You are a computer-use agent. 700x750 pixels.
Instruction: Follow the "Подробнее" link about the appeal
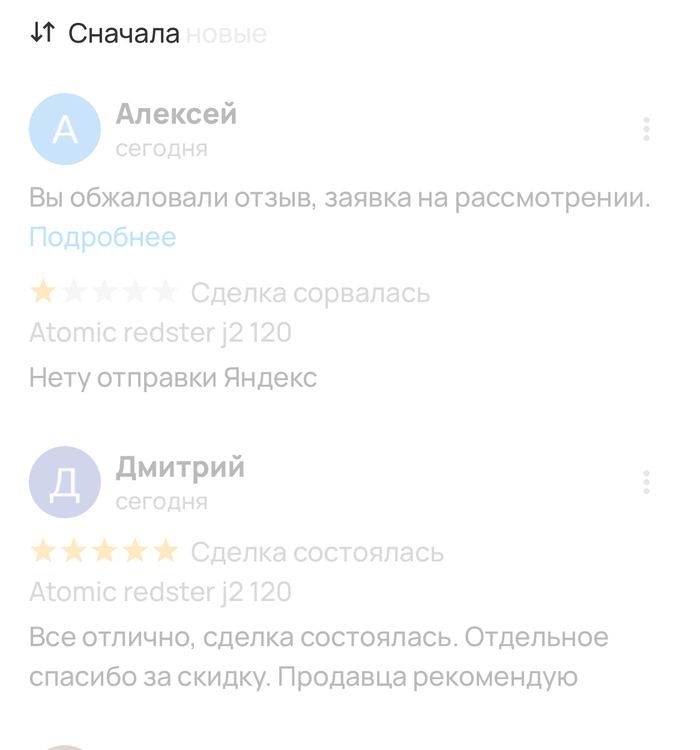(x=103, y=237)
